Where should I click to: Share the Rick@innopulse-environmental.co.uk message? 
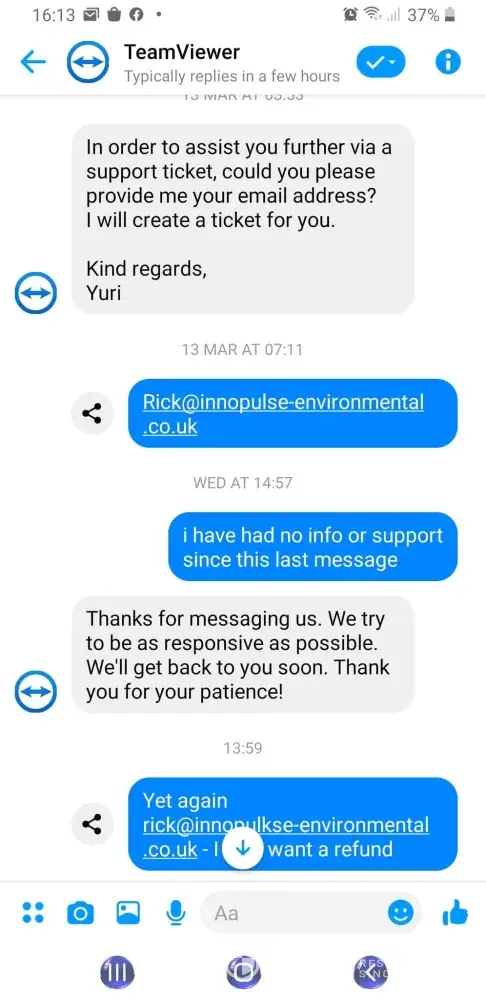tap(92, 413)
